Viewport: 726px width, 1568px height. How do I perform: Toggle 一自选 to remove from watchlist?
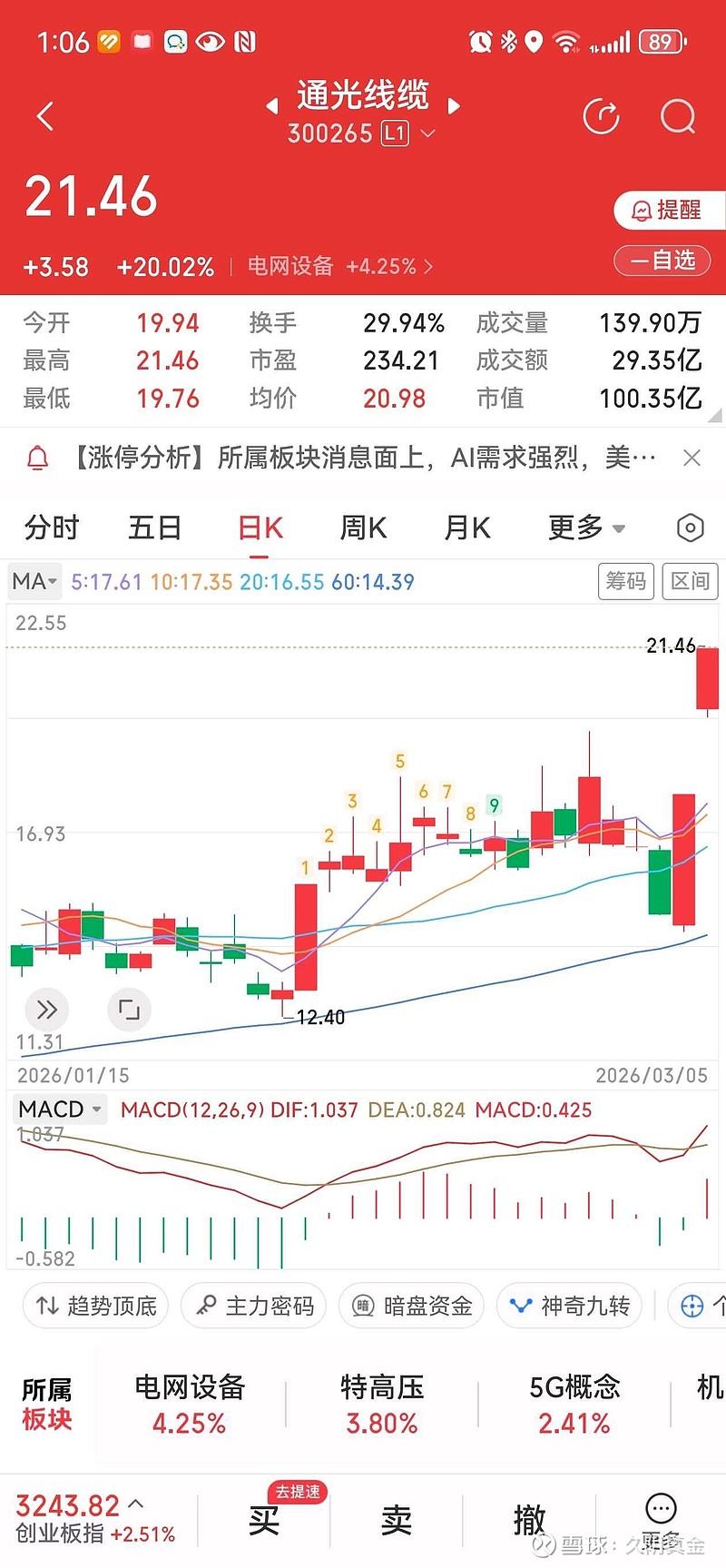tap(662, 261)
